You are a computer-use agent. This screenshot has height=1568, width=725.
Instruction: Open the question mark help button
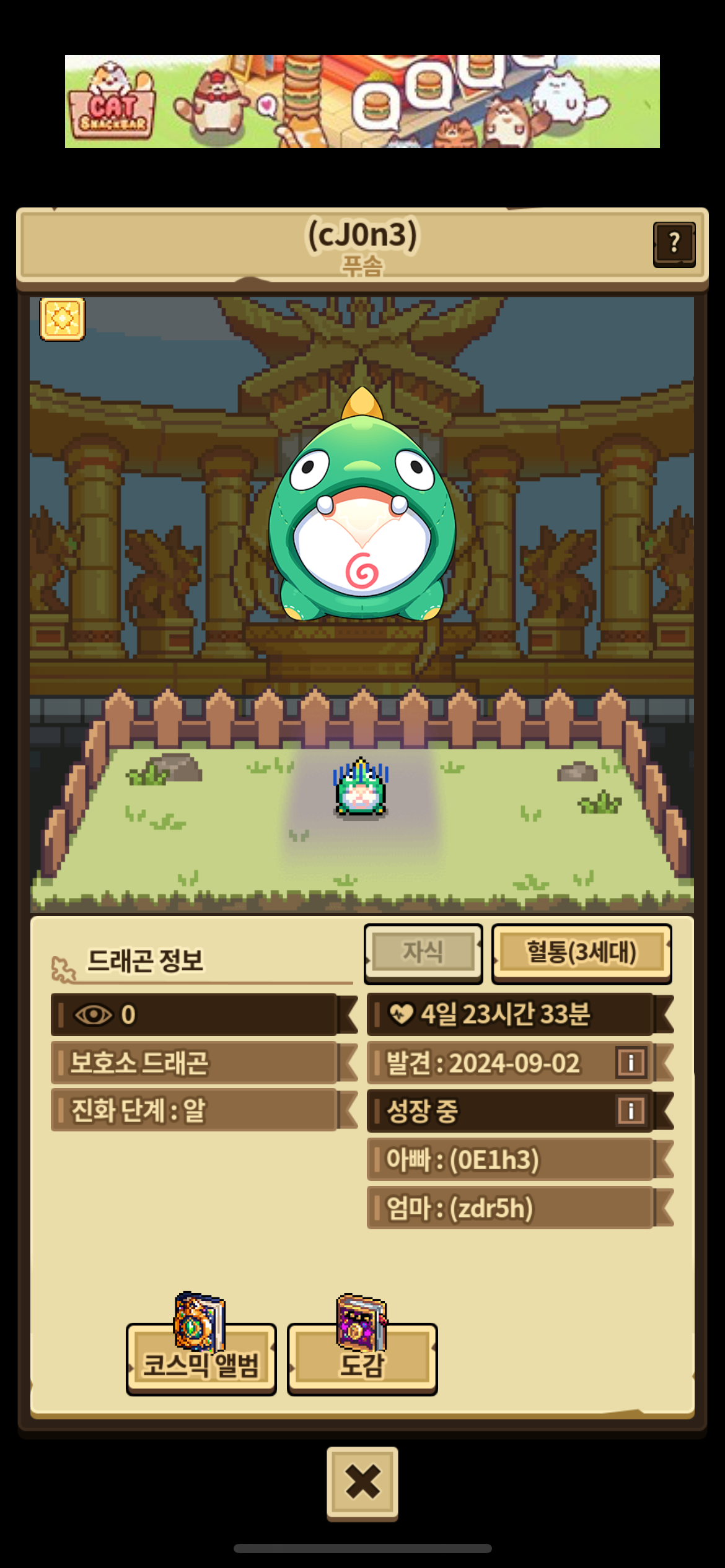click(x=674, y=244)
